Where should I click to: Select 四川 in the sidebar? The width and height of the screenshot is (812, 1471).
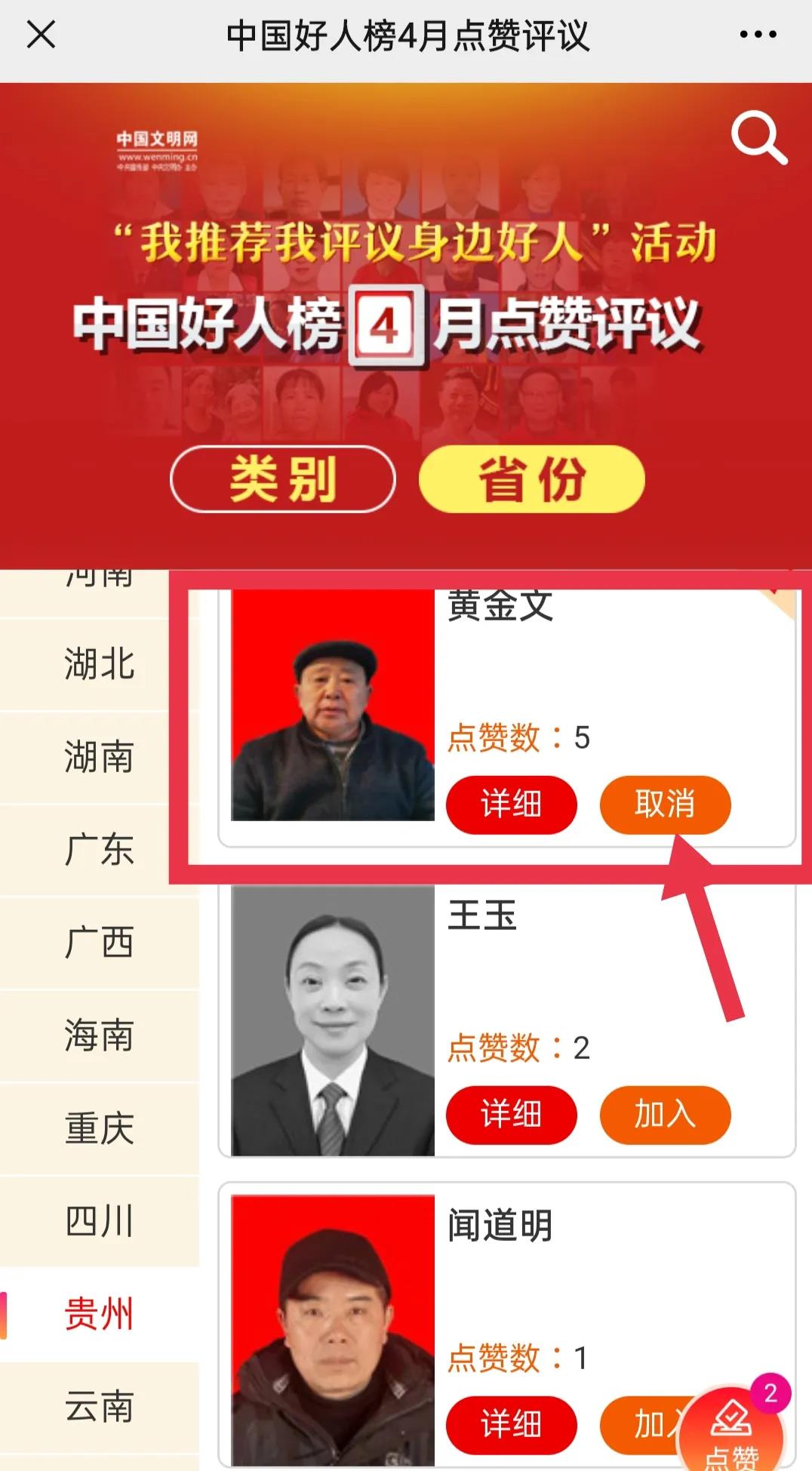pos(99,1221)
